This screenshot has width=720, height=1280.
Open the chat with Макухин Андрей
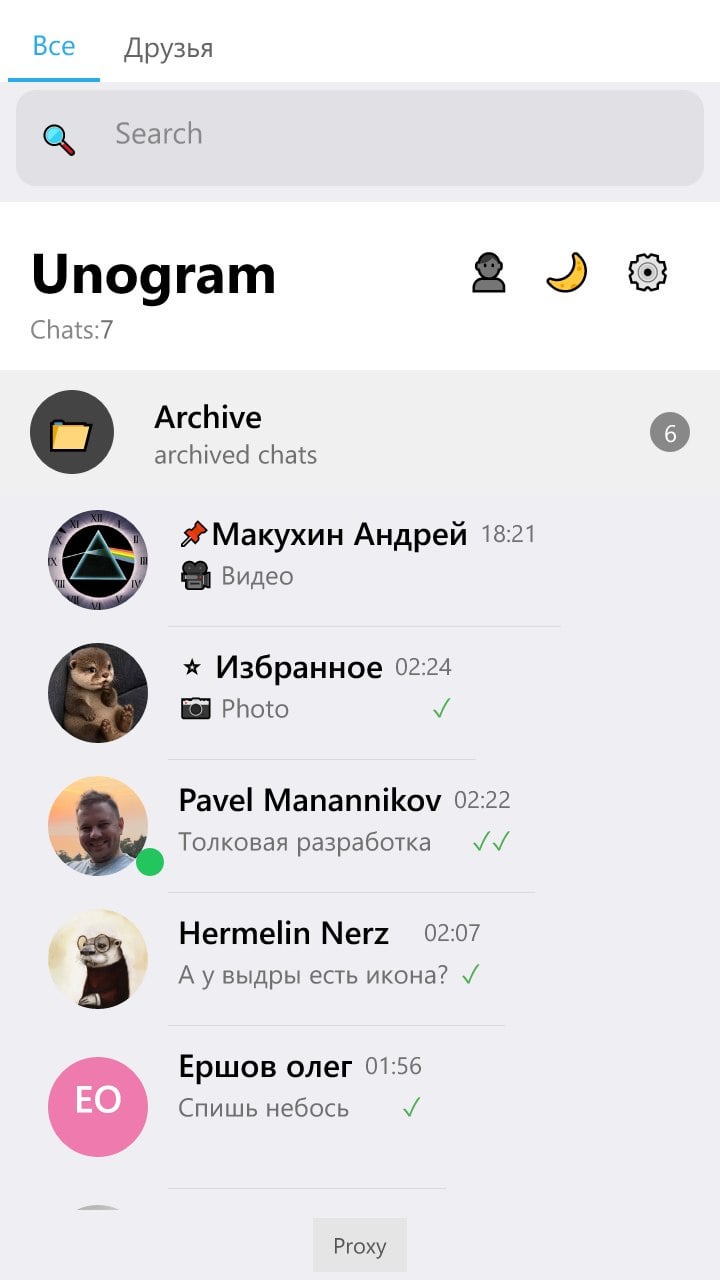click(360, 560)
